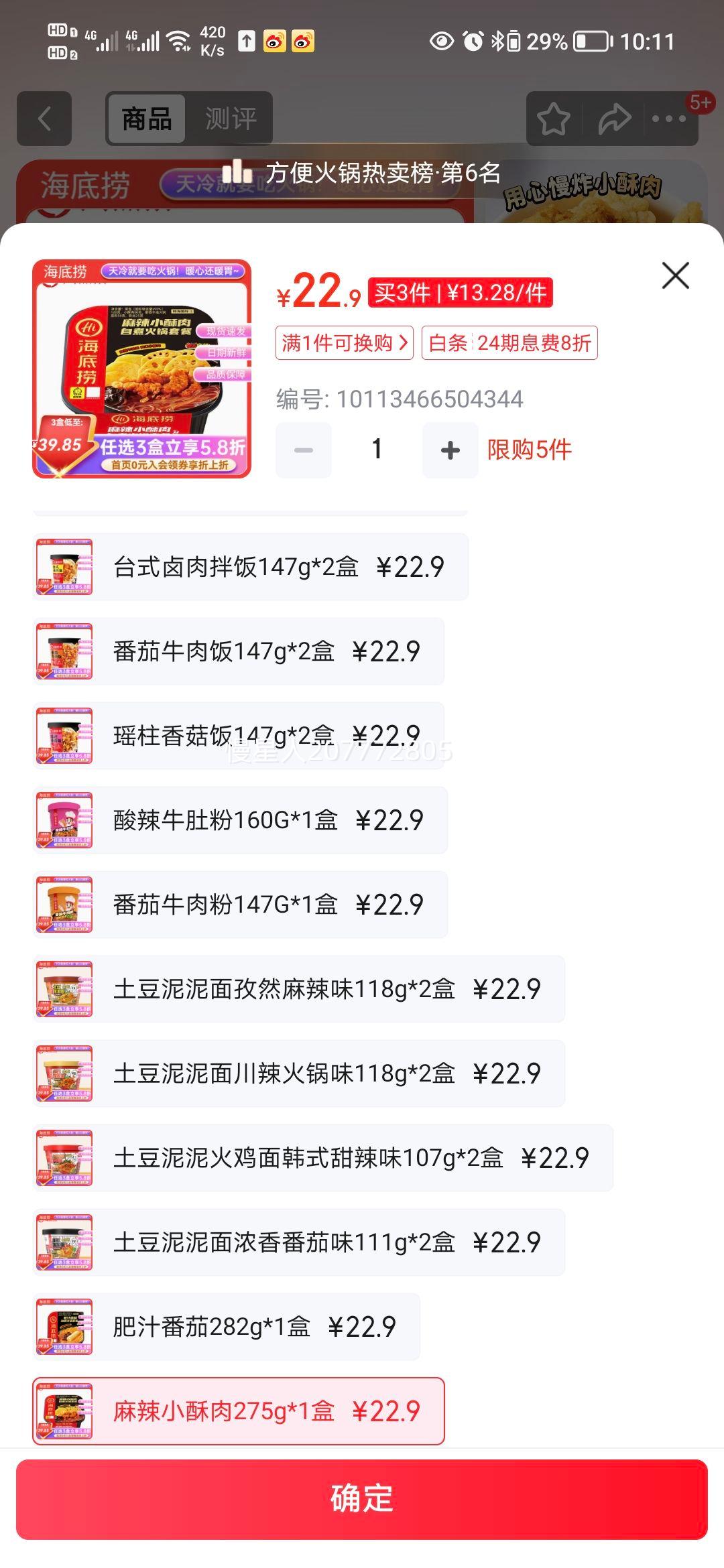Increase quantity with the plus icon

tap(450, 450)
